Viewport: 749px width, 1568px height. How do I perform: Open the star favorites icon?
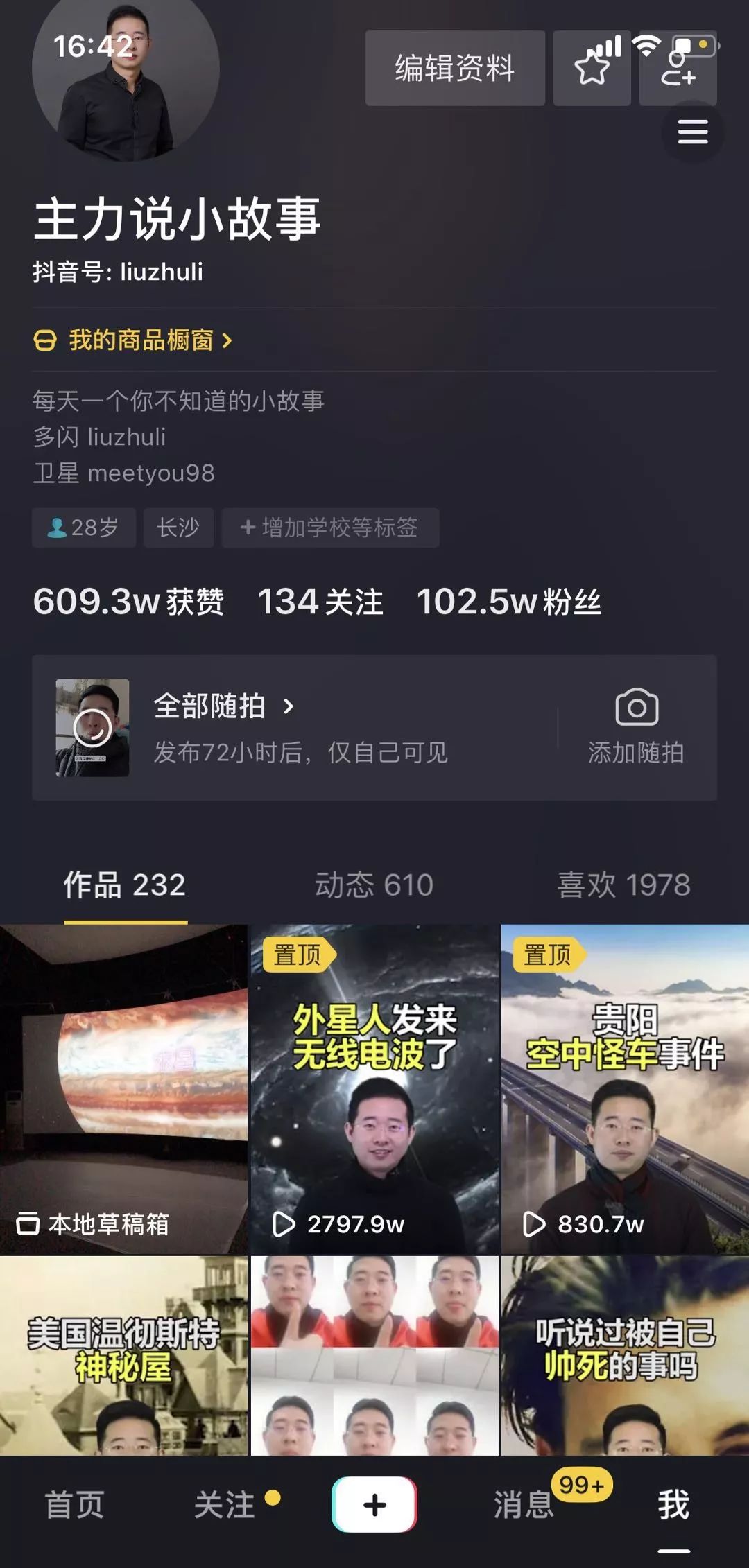pos(592,68)
